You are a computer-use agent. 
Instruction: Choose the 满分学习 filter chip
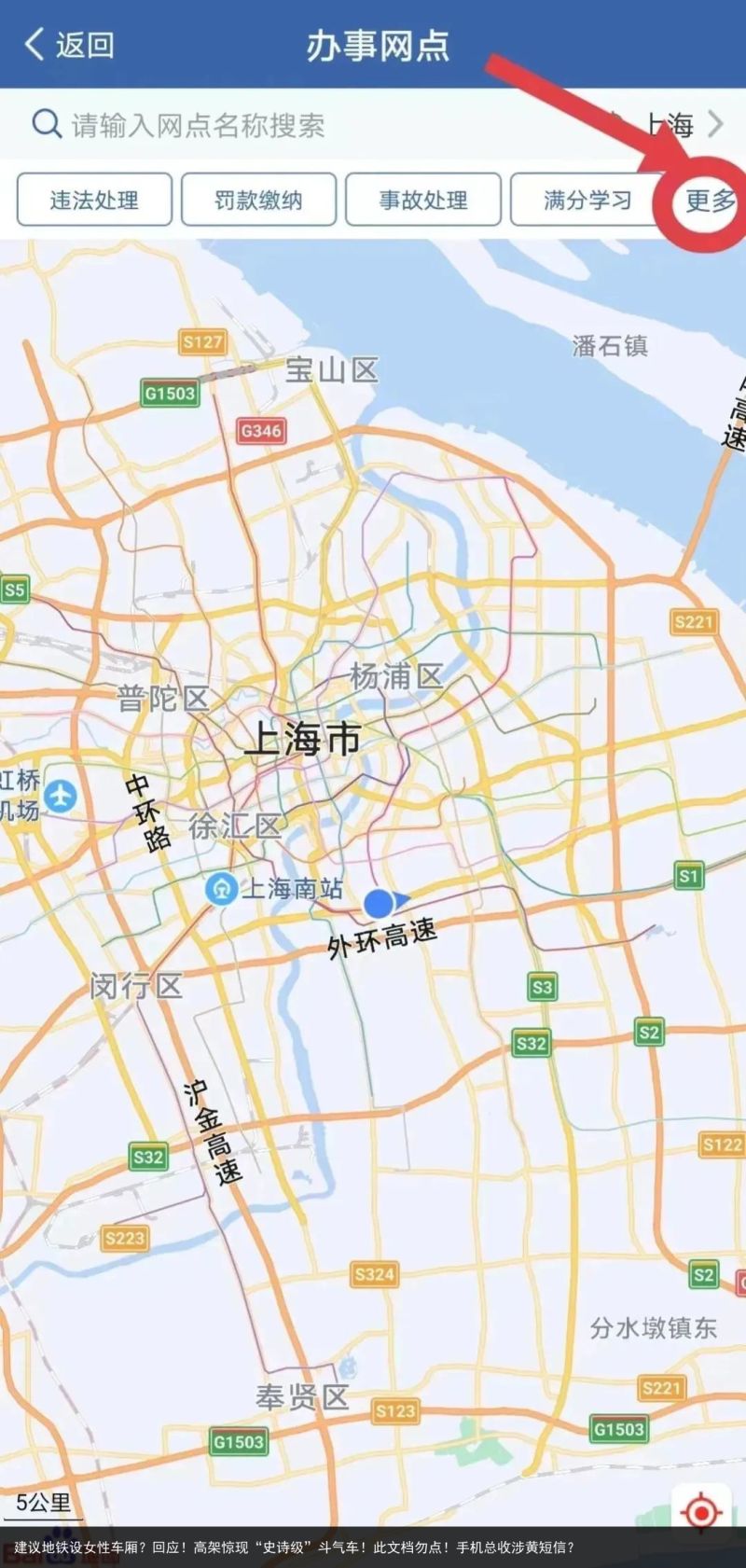click(x=587, y=200)
